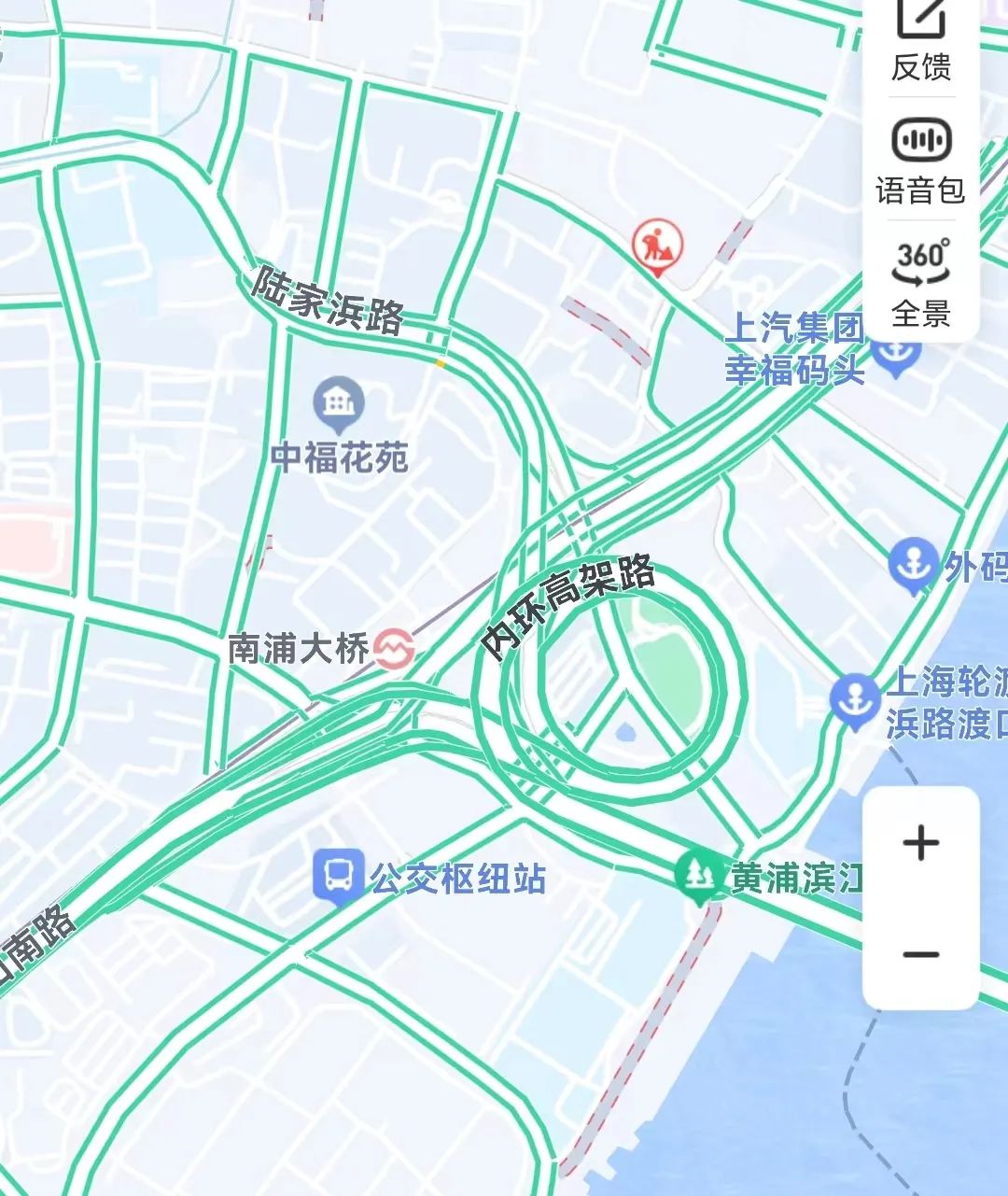Open the 反馈 feedback button

[x=921, y=42]
